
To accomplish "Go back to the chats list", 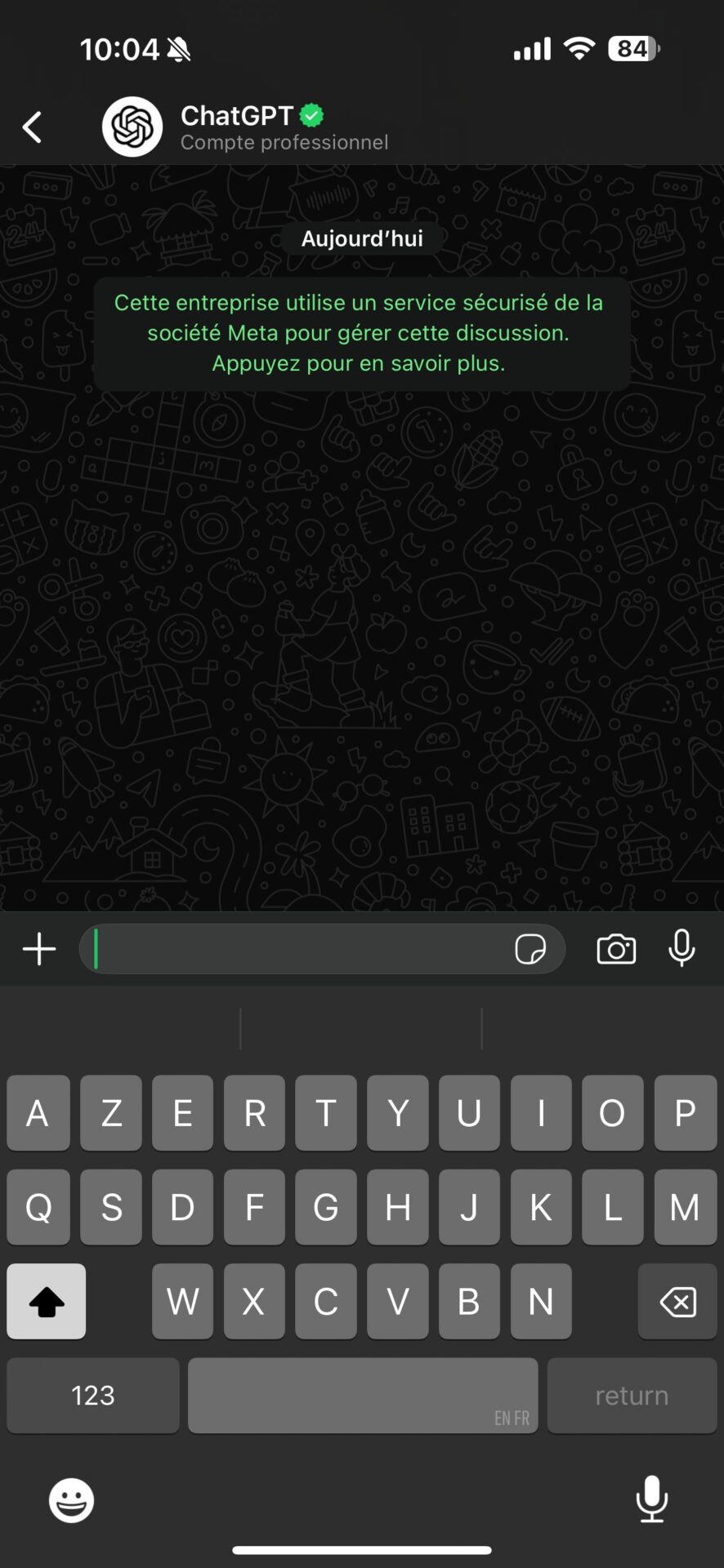I will tap(32, 127).
